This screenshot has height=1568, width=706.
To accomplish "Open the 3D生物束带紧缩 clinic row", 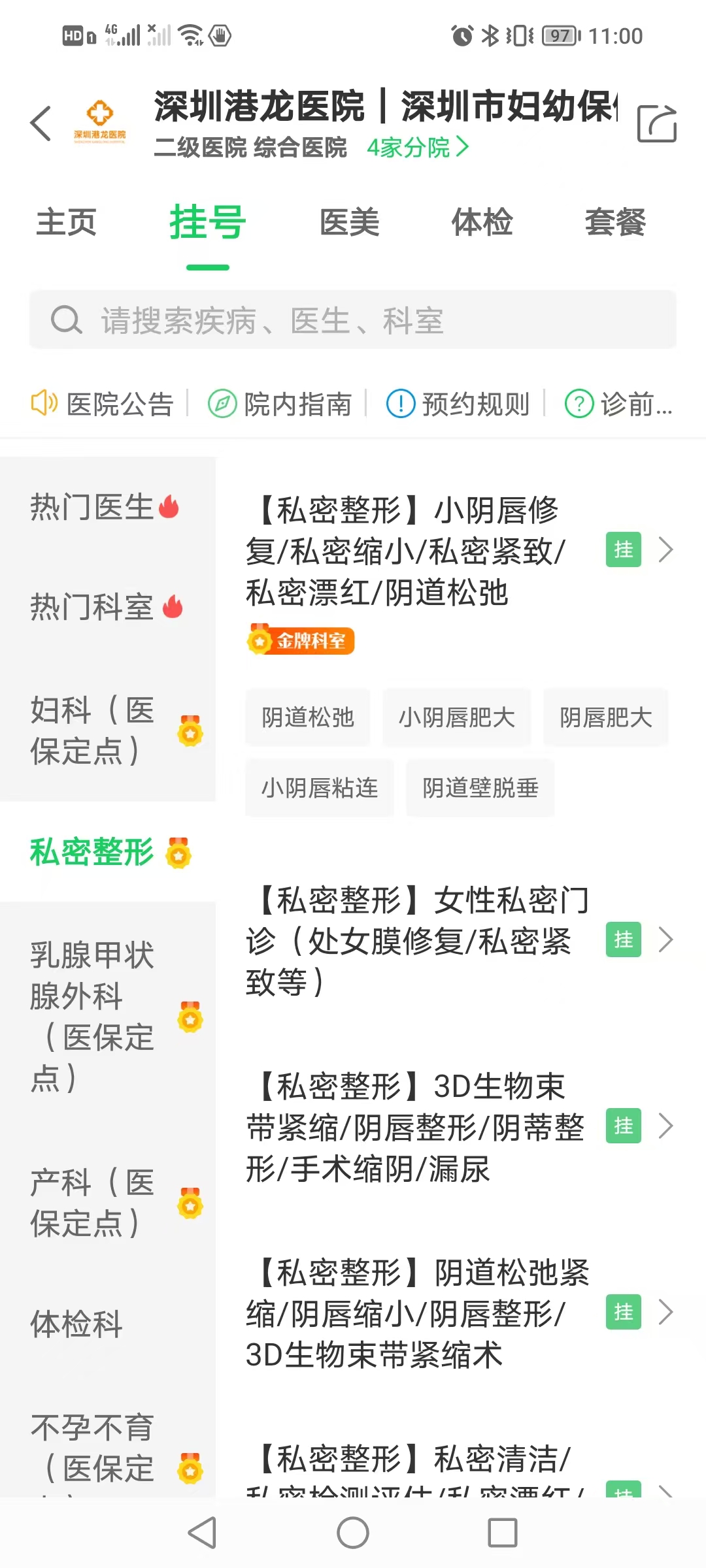I will pyautogui.click(x=460, y=1127).
